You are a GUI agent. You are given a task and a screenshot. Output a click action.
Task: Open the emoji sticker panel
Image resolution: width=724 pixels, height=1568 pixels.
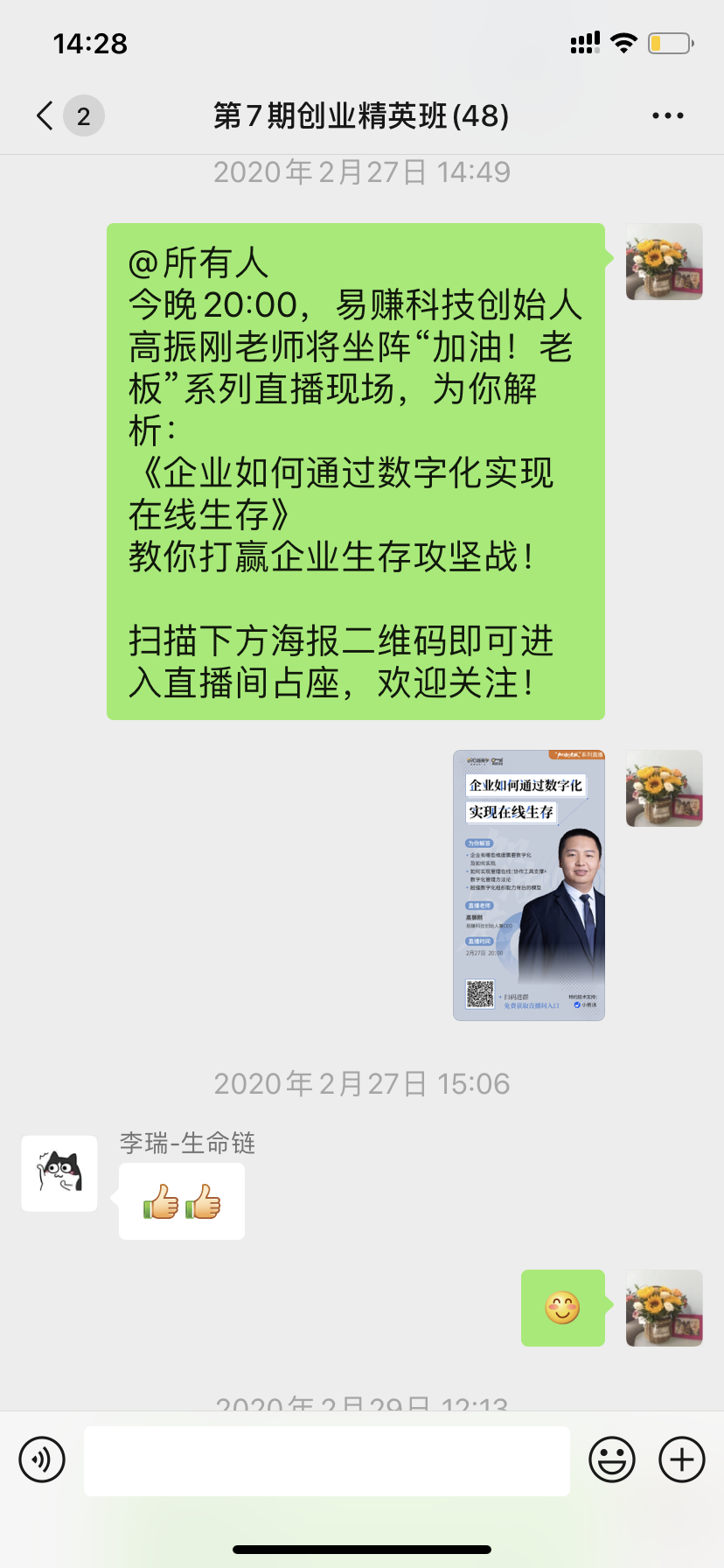[x=611, y=1459]
